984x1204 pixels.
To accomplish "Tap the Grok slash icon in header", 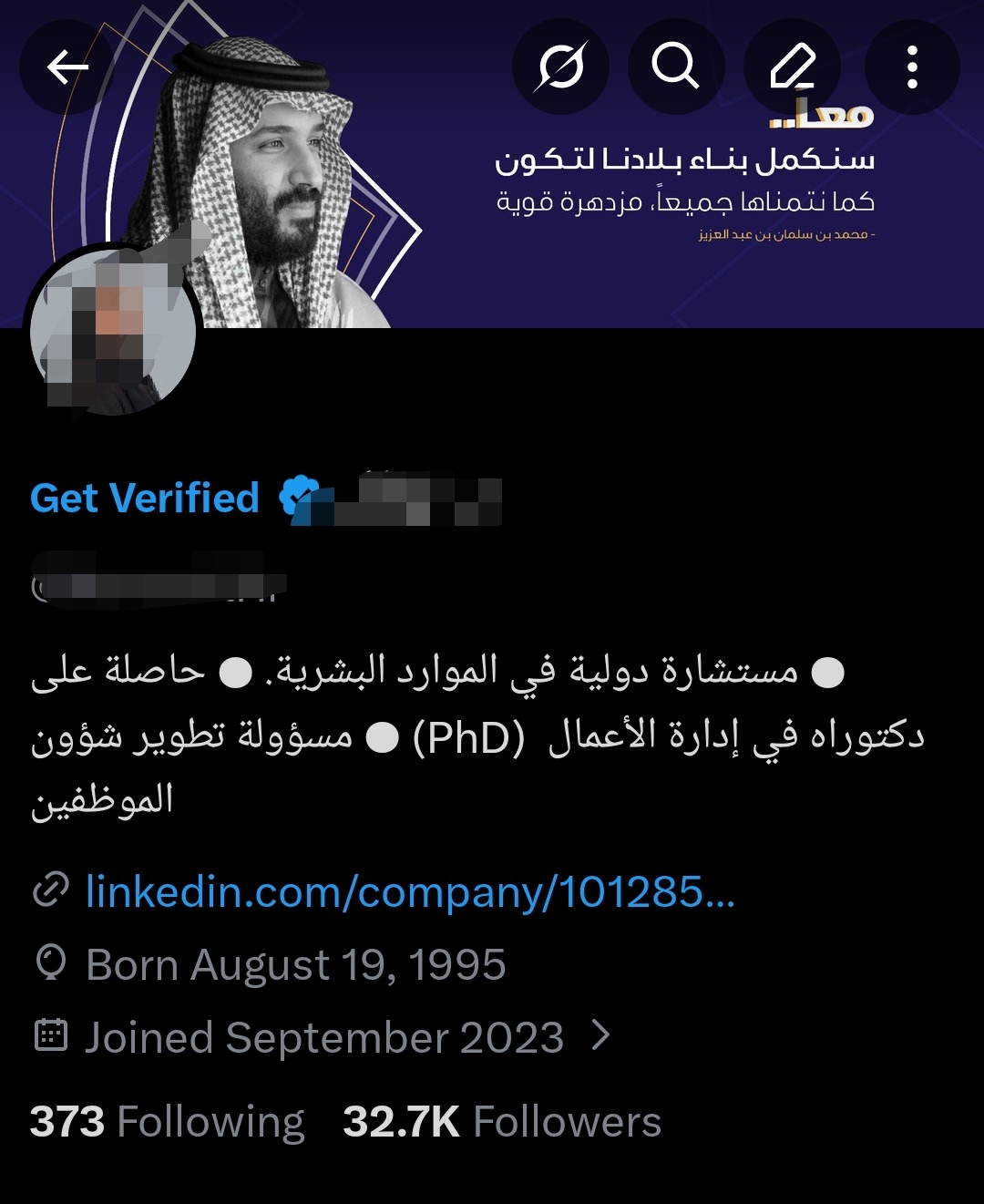I will (x=560, y=67).
